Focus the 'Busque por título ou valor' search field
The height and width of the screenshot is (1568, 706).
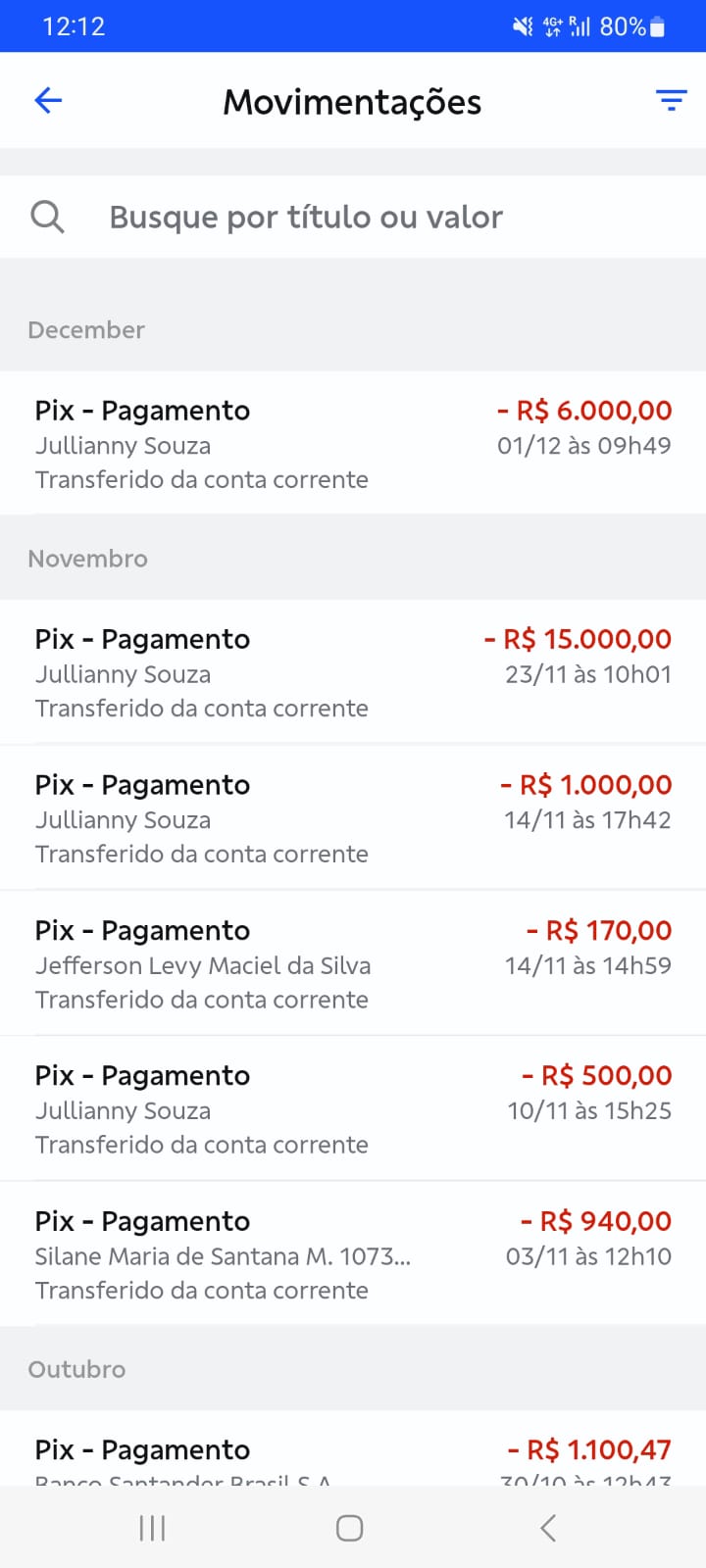click(x=353, y=217)
